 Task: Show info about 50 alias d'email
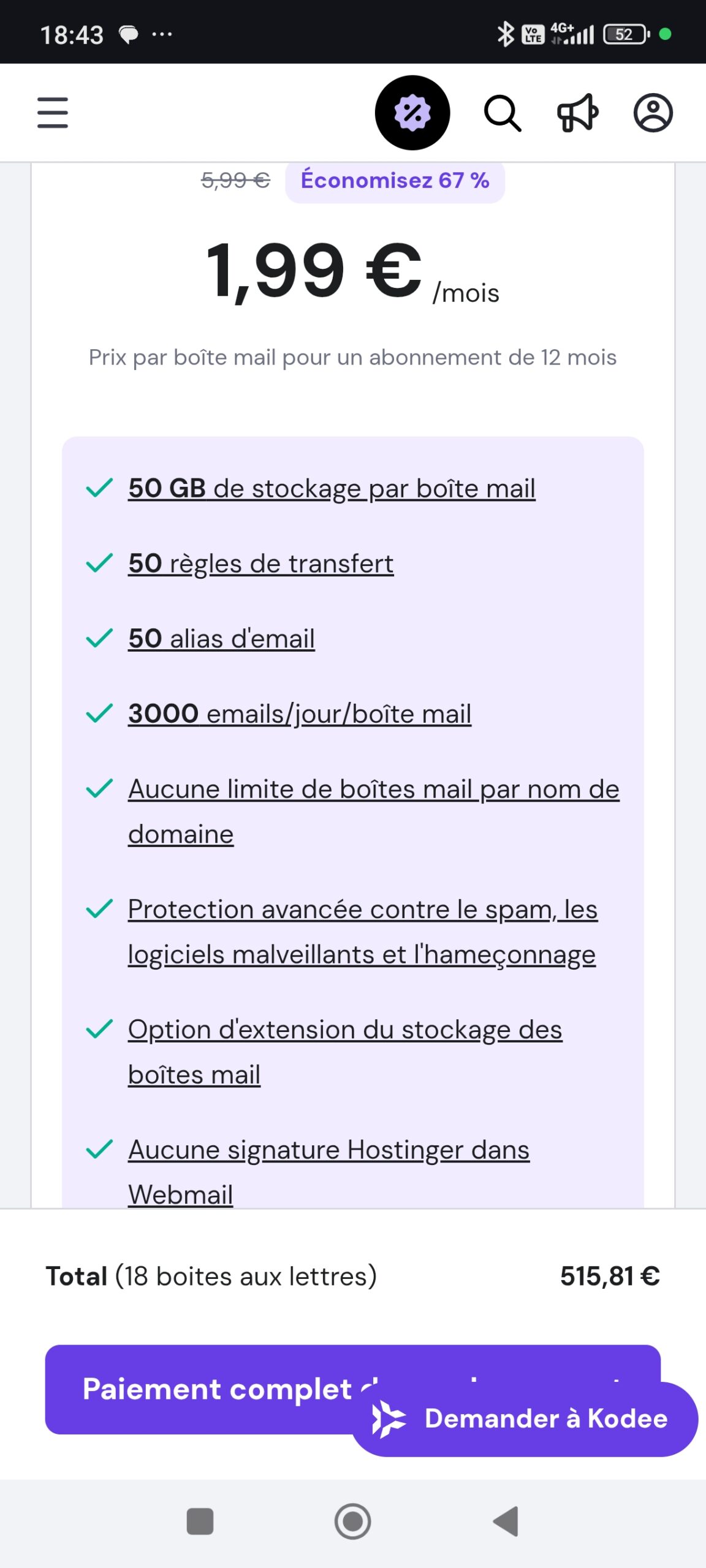[x=221, y=639]
